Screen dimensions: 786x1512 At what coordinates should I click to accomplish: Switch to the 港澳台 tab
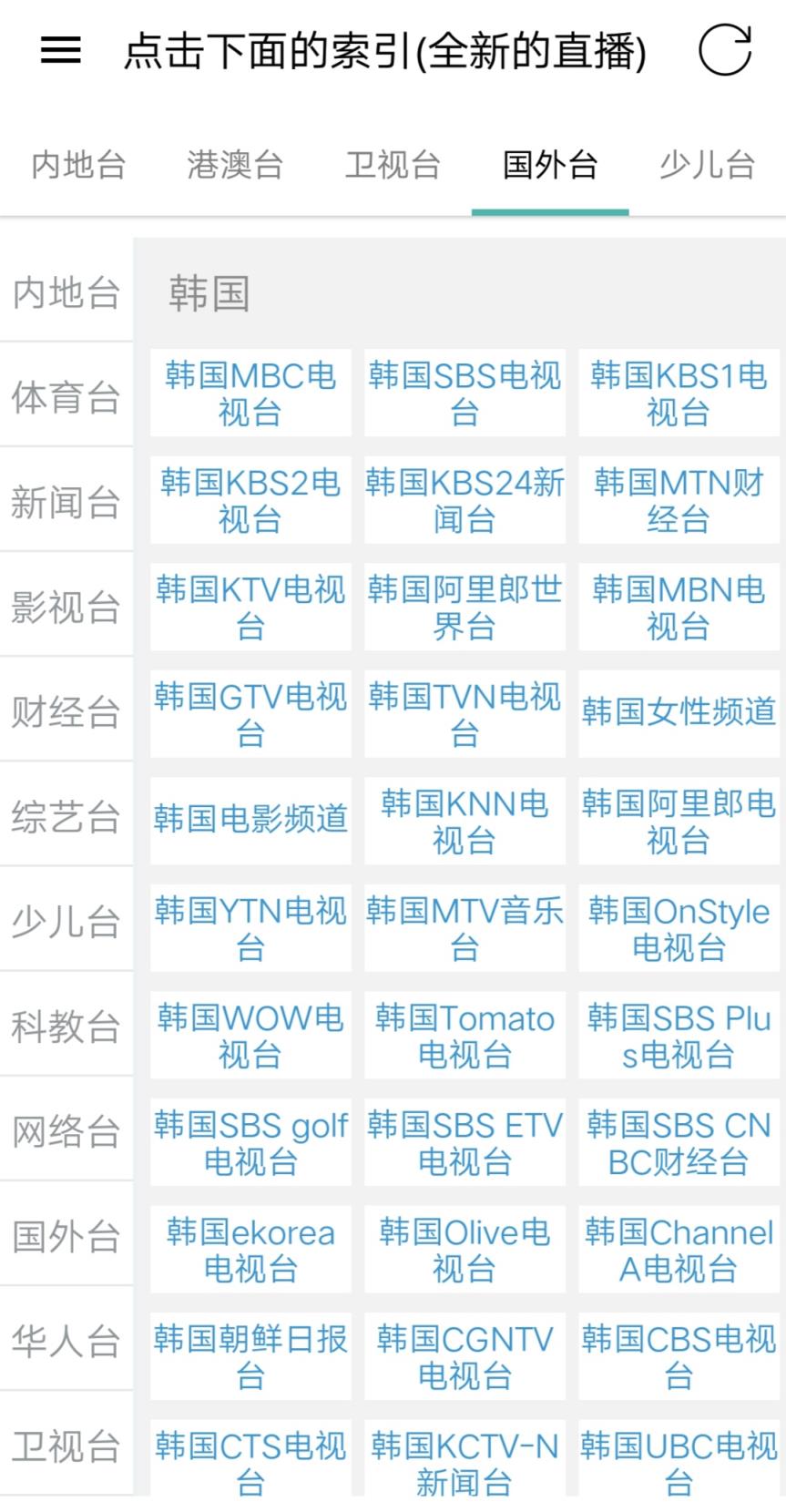click(235, 167)
